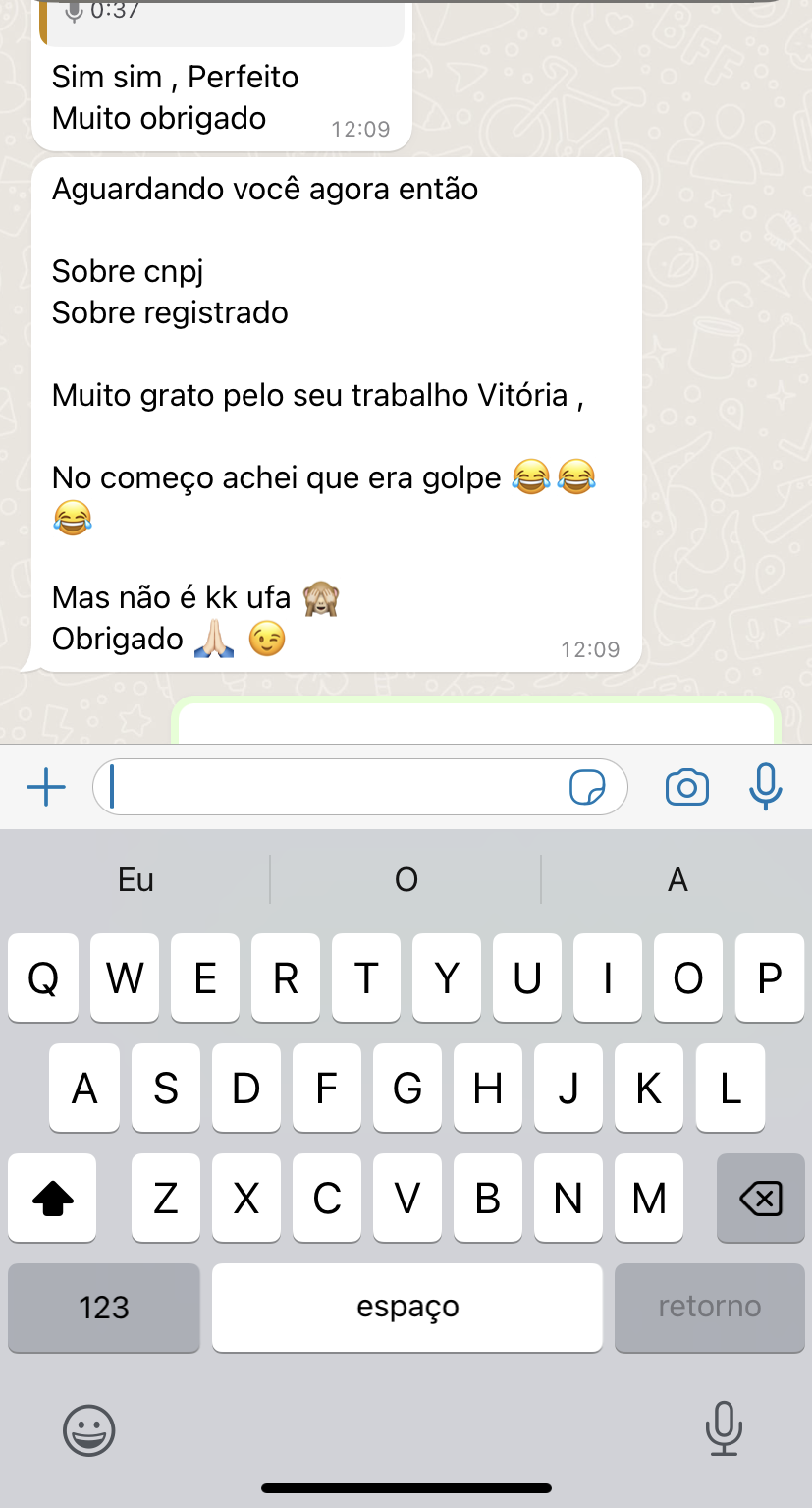Viewport: 812px width, 1508px height.
Task: Open the emoji keyboard
Action: click(x=89, y=1429)
